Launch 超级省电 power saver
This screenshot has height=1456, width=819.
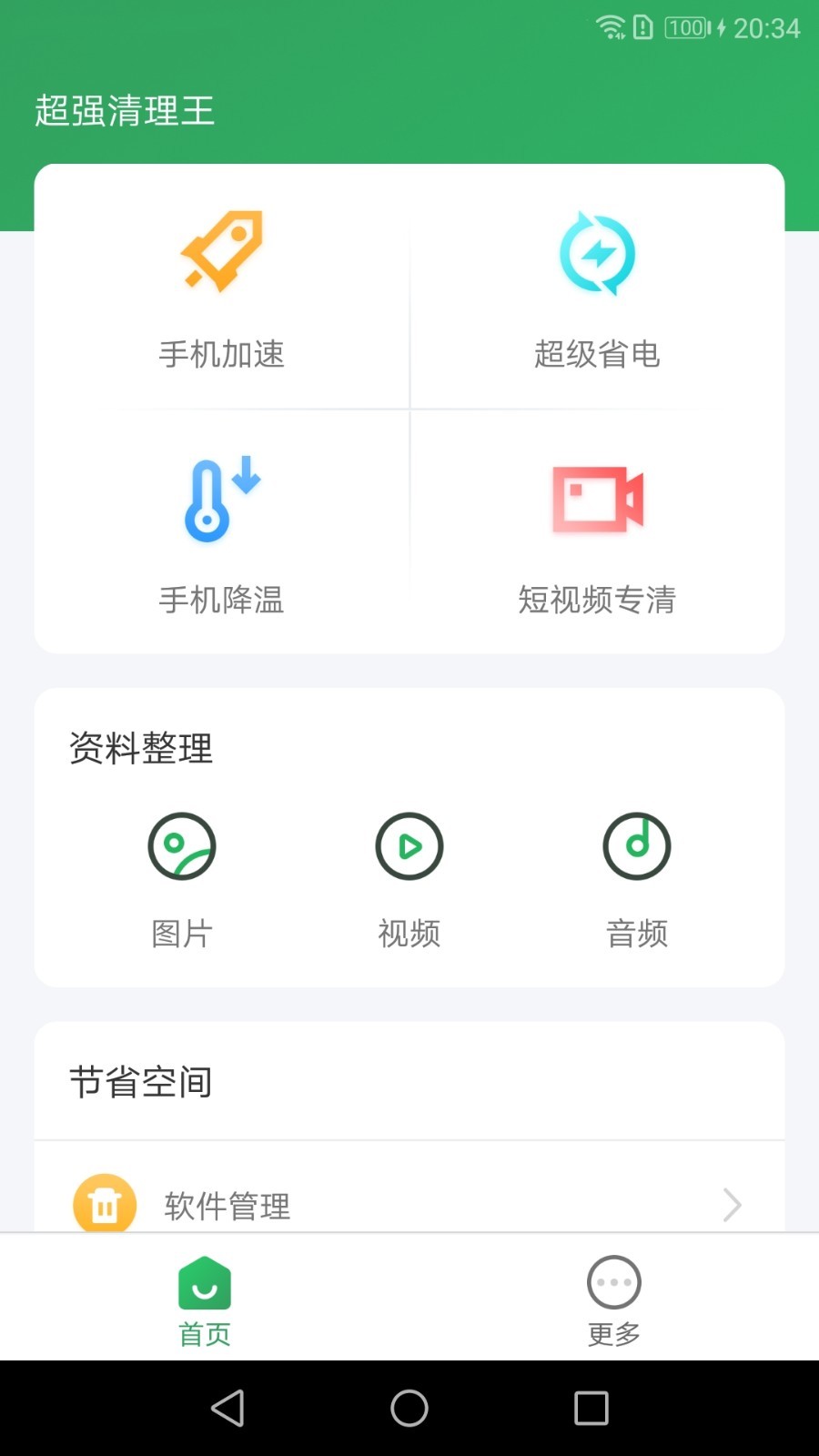point(597,288)
